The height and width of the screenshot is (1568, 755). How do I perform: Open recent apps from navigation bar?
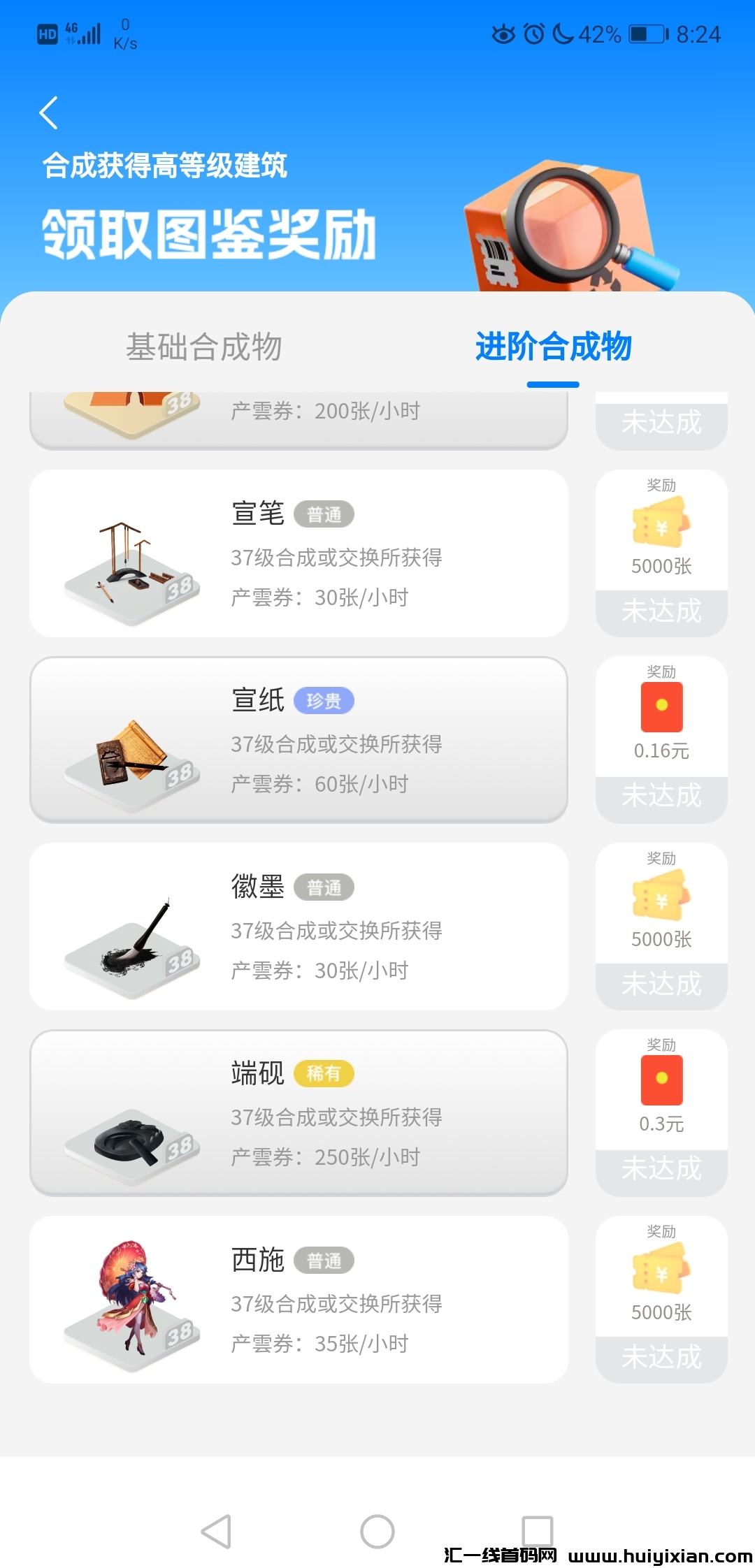pyautogui.click(x=538, y=1532)
